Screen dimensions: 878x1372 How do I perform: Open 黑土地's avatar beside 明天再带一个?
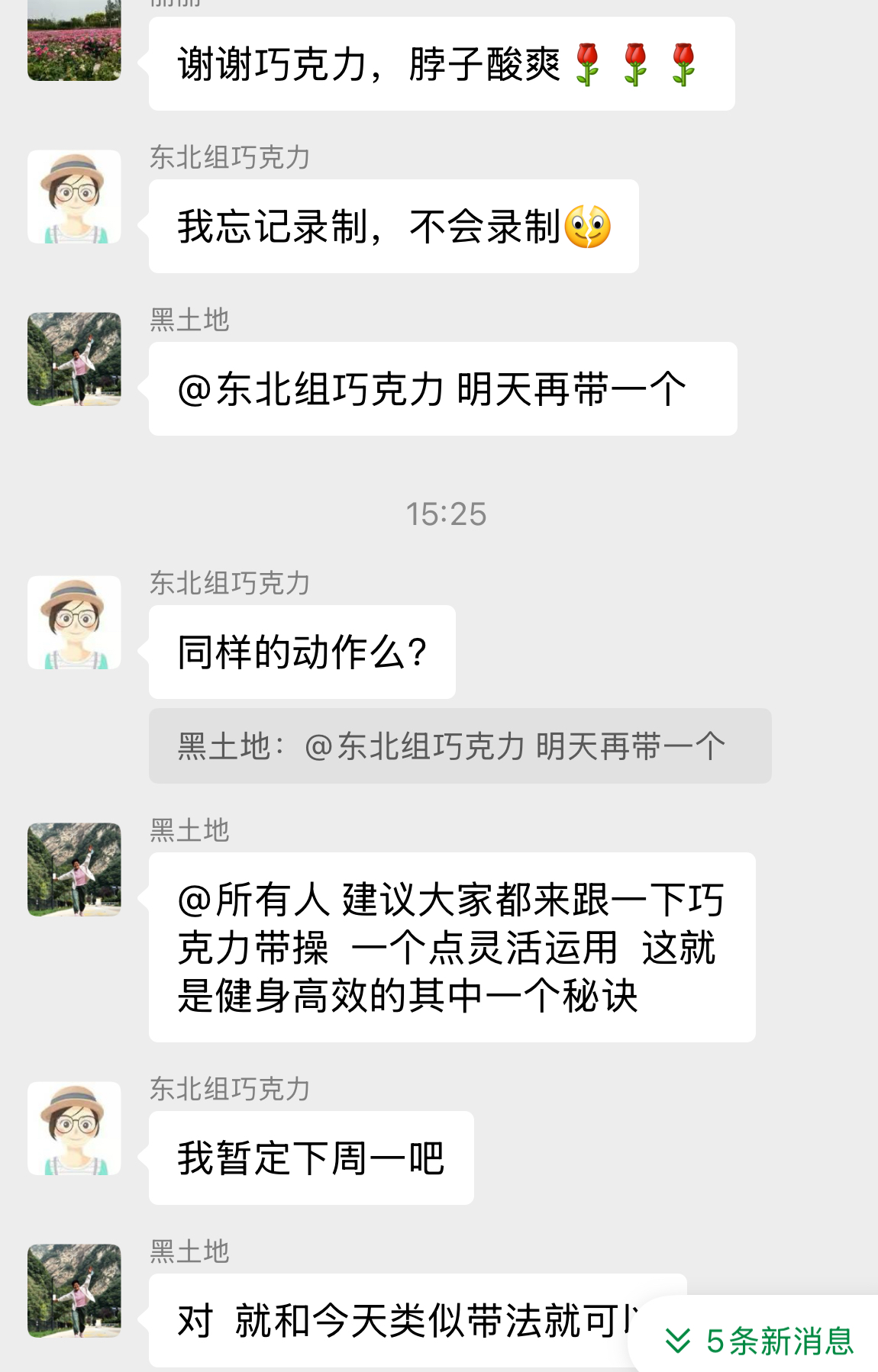(74, 359)
